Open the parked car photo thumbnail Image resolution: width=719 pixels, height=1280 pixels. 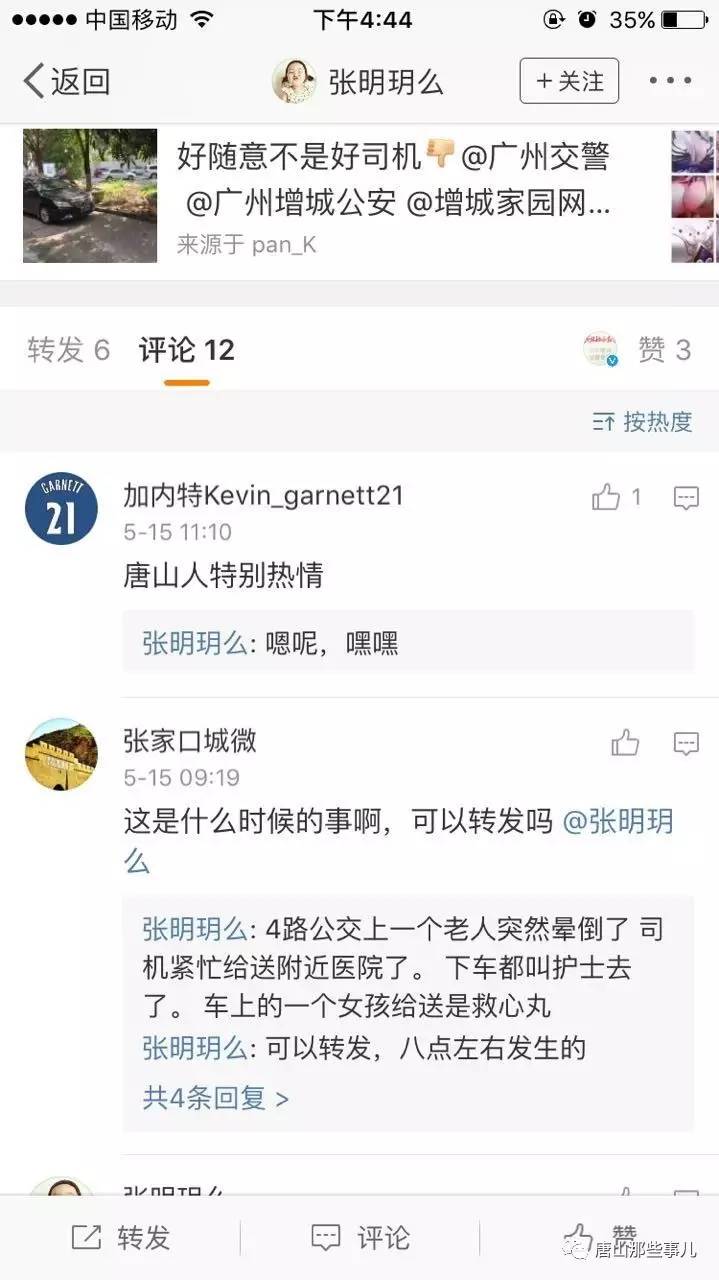[x=90, y=196]
